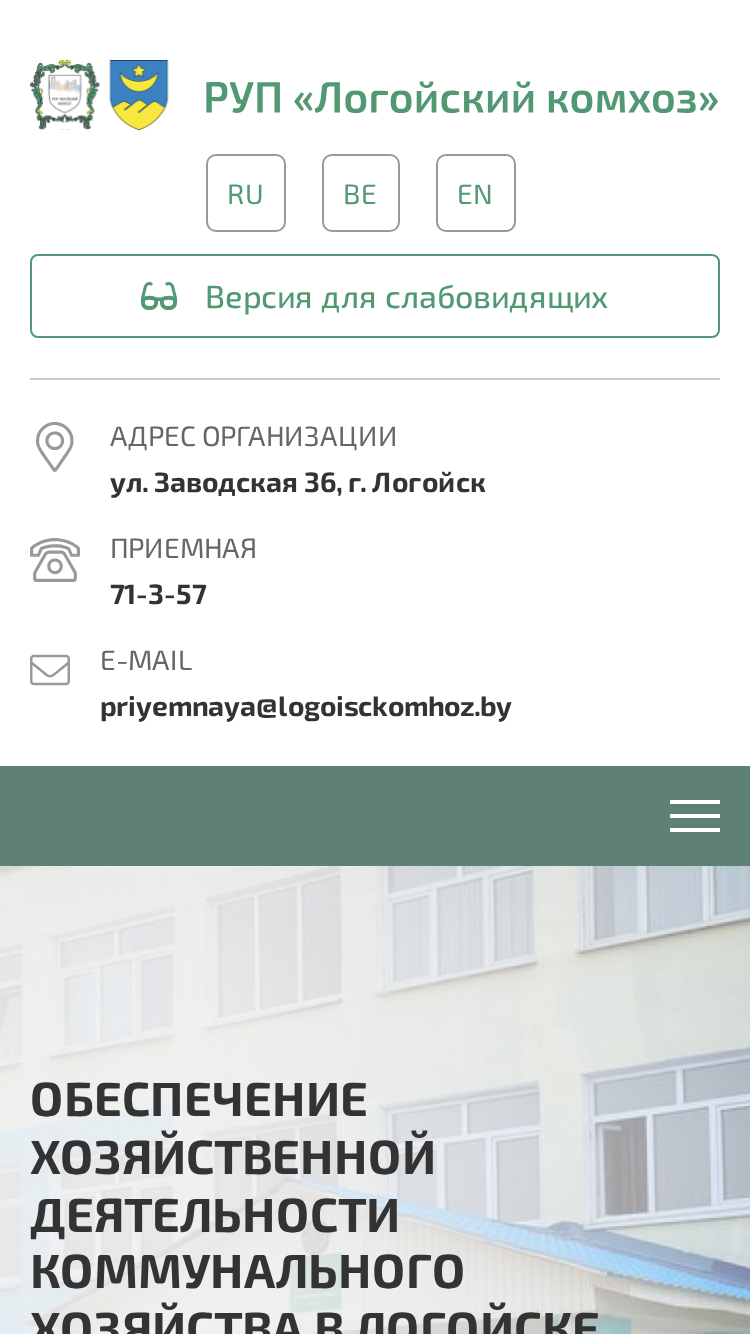Enable the version for visually impaired
Viewport: 750px width, 1334px height.
(x=375, y=296)
